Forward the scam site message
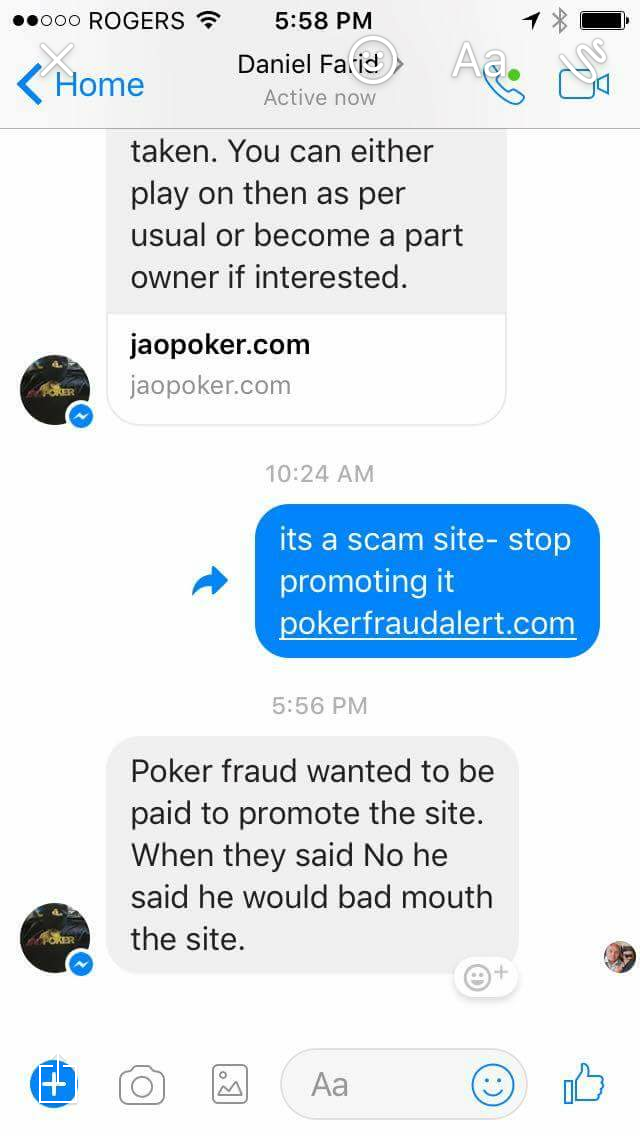640x1136 pixels. (210, 582)
